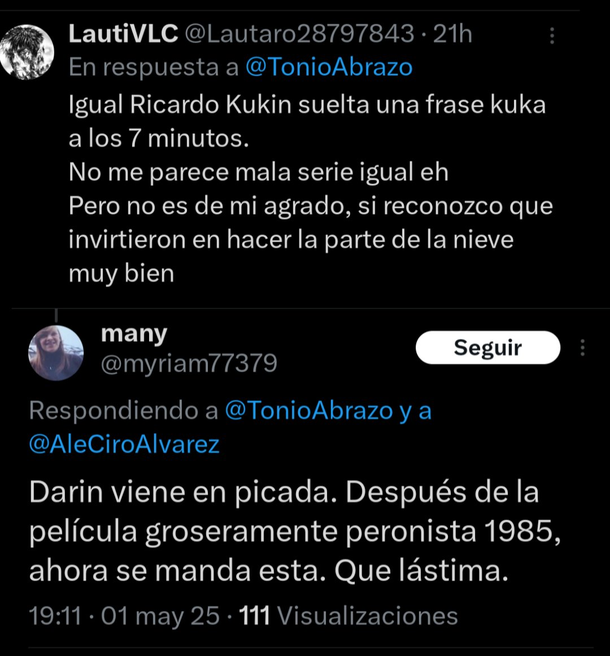
Task: Open @AleCiroAlvarez profile link
Action: (x=124, y=445)
